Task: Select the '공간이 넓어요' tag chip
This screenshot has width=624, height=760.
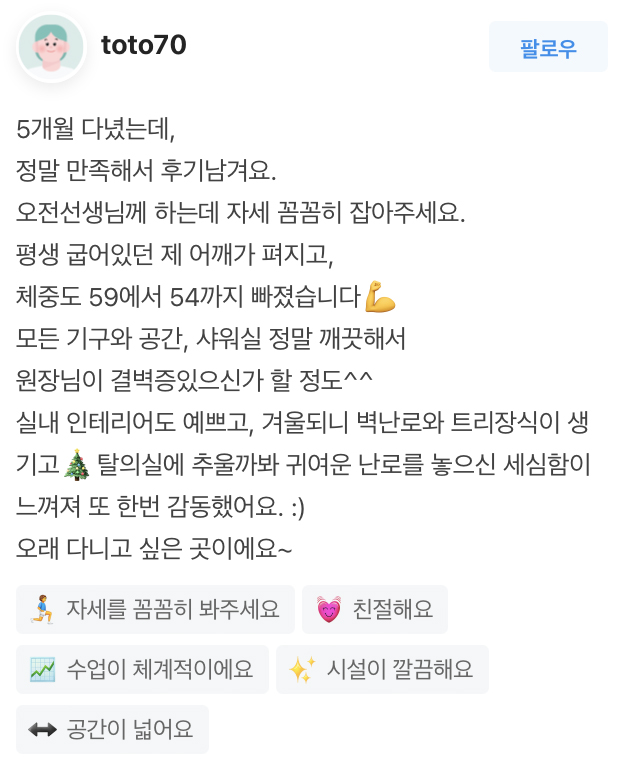Action: [x=112, y=730]
